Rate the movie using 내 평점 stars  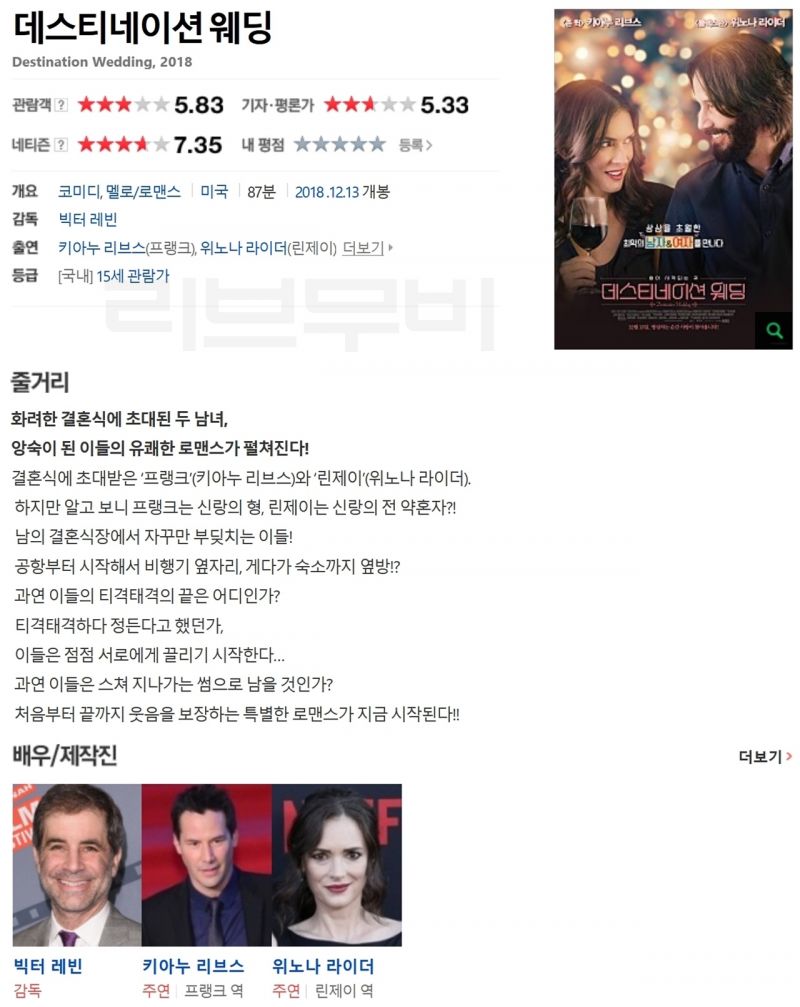coord(339,145)
